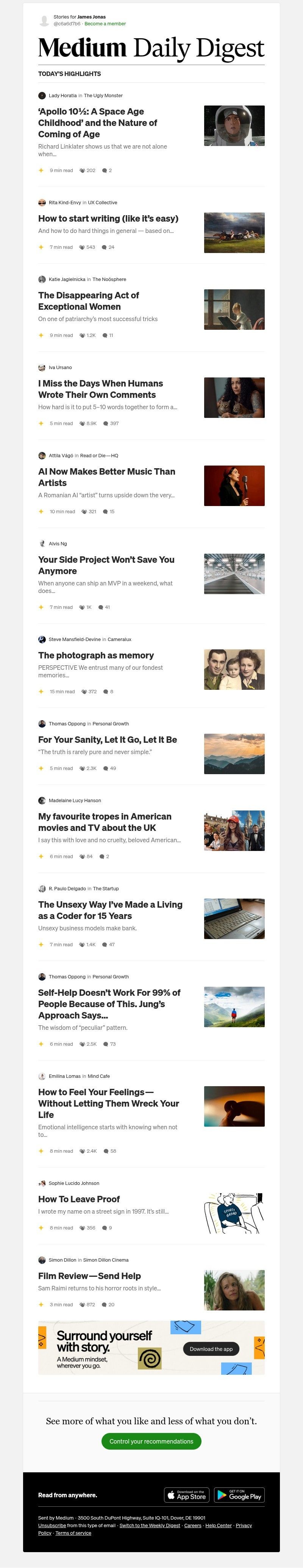Open Your Side Project Won't Save You Anymore
The image size is (303, 1568).
[106, 565]
